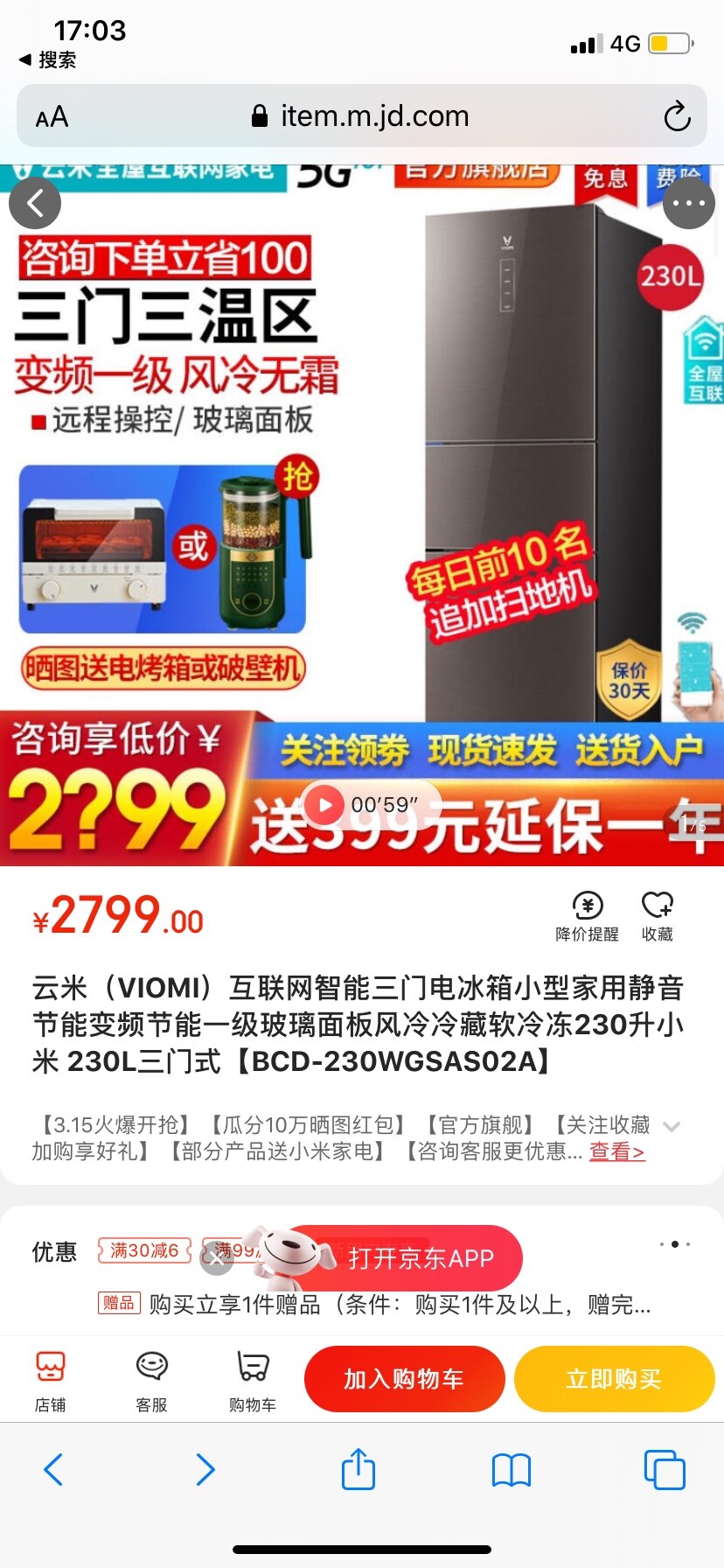The width and height of the screenshot is (724, 1568).
Task: Reload the page in Safari
Action: [677, 116]
